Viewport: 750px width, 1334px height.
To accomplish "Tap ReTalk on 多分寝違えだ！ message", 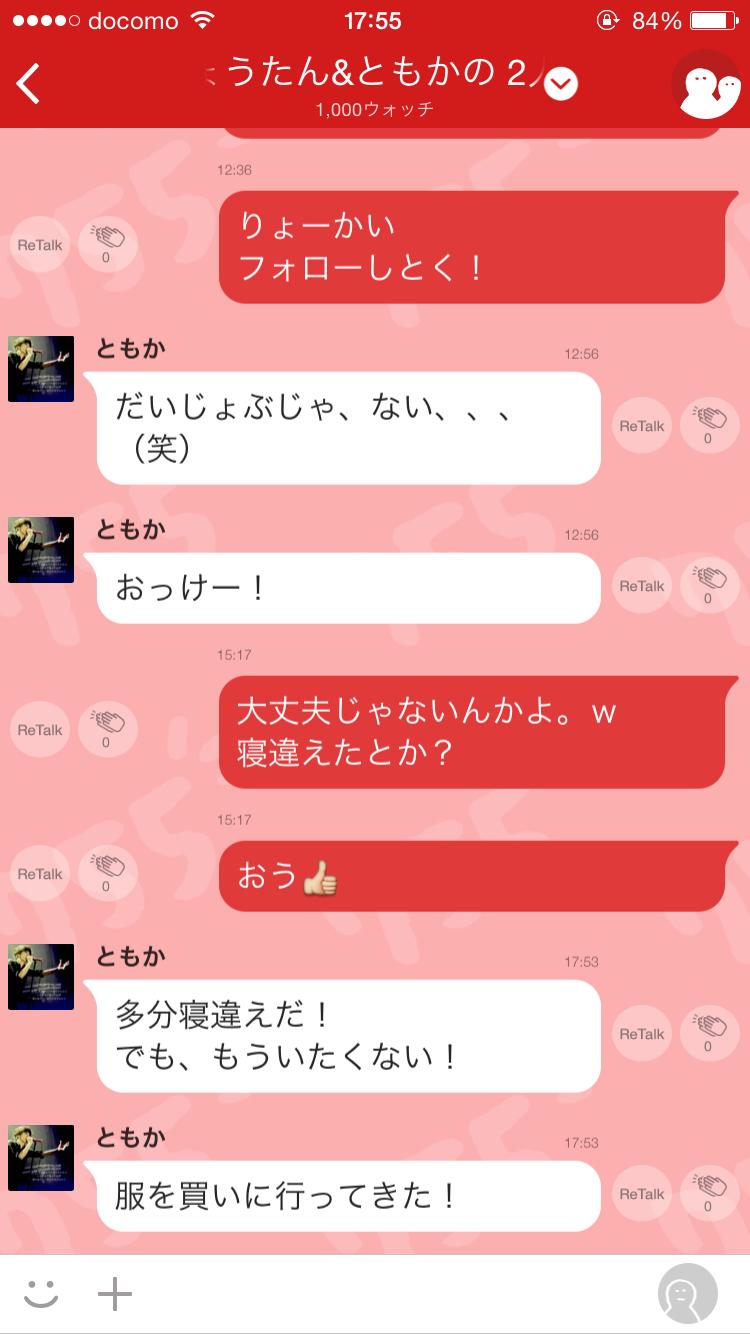I will coord(640,1033).
